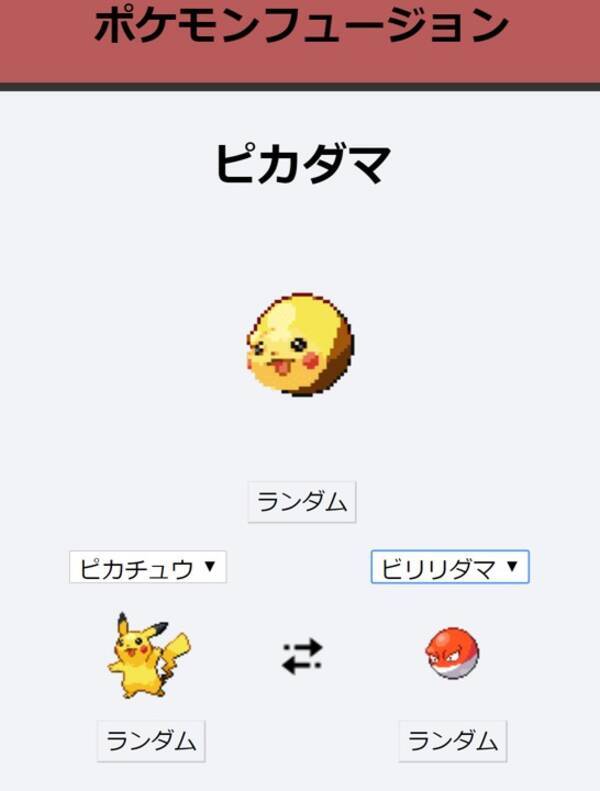This screenshot has height=791, width=600.
Task: Open the ビリリダマ dropdown selector
Action: pyautogui.click(x=450, y=568)
